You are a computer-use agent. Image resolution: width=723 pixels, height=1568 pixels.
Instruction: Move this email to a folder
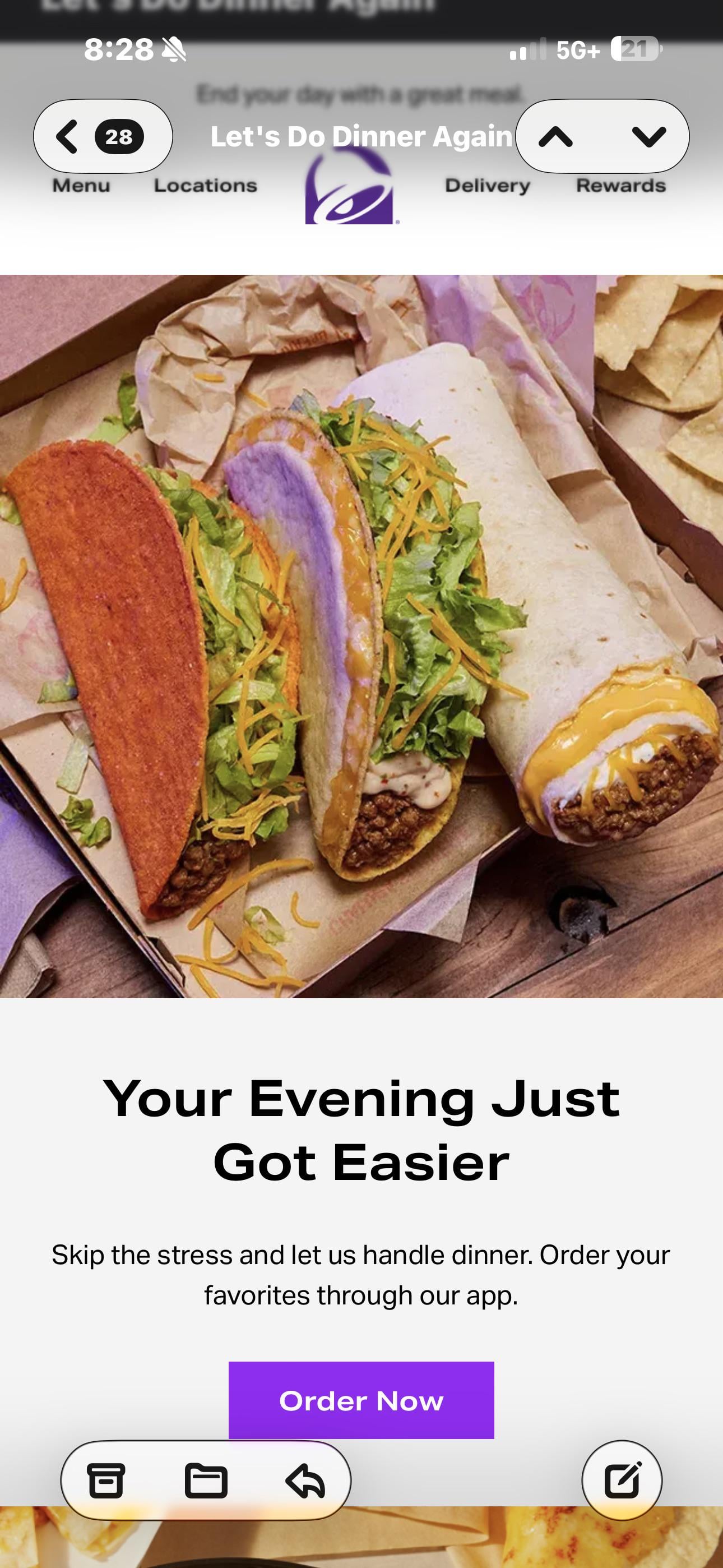coord(206,1481)
